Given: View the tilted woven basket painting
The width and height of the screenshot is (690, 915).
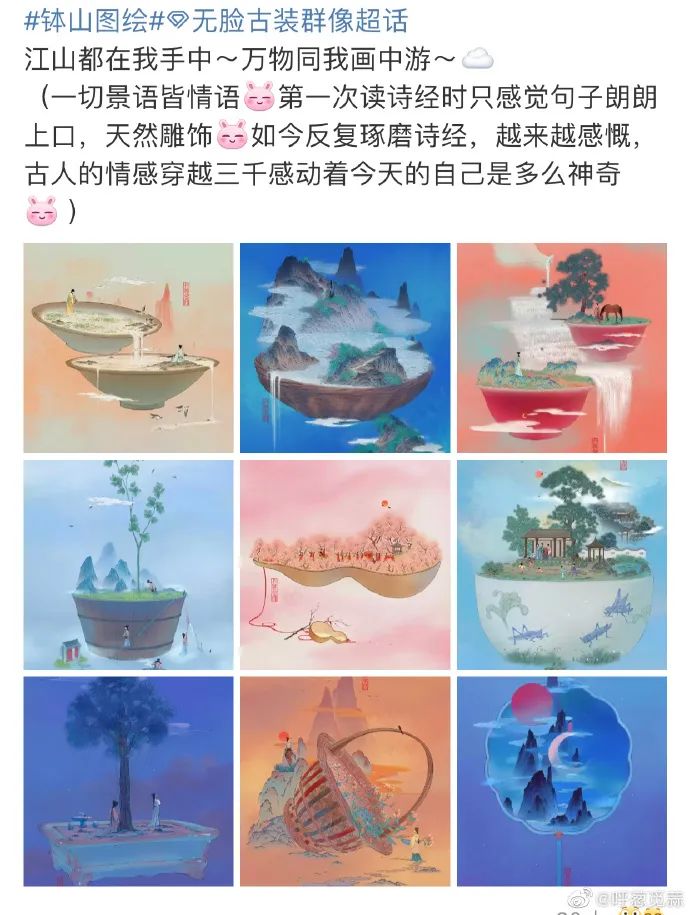Looking at the screenshot, I should [345, 781].
